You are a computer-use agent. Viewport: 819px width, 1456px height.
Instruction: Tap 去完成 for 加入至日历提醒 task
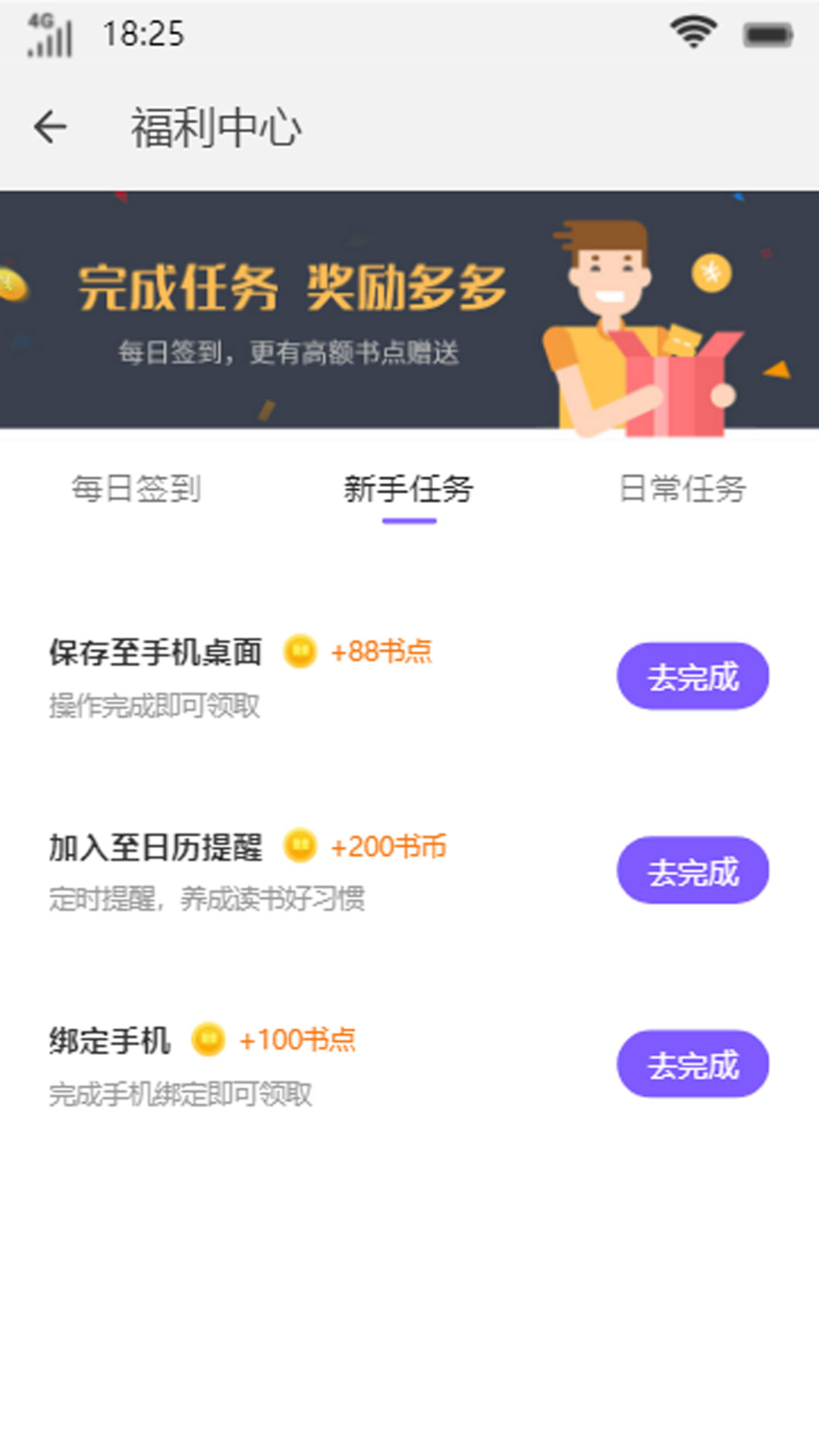click(x=693, y=871)
